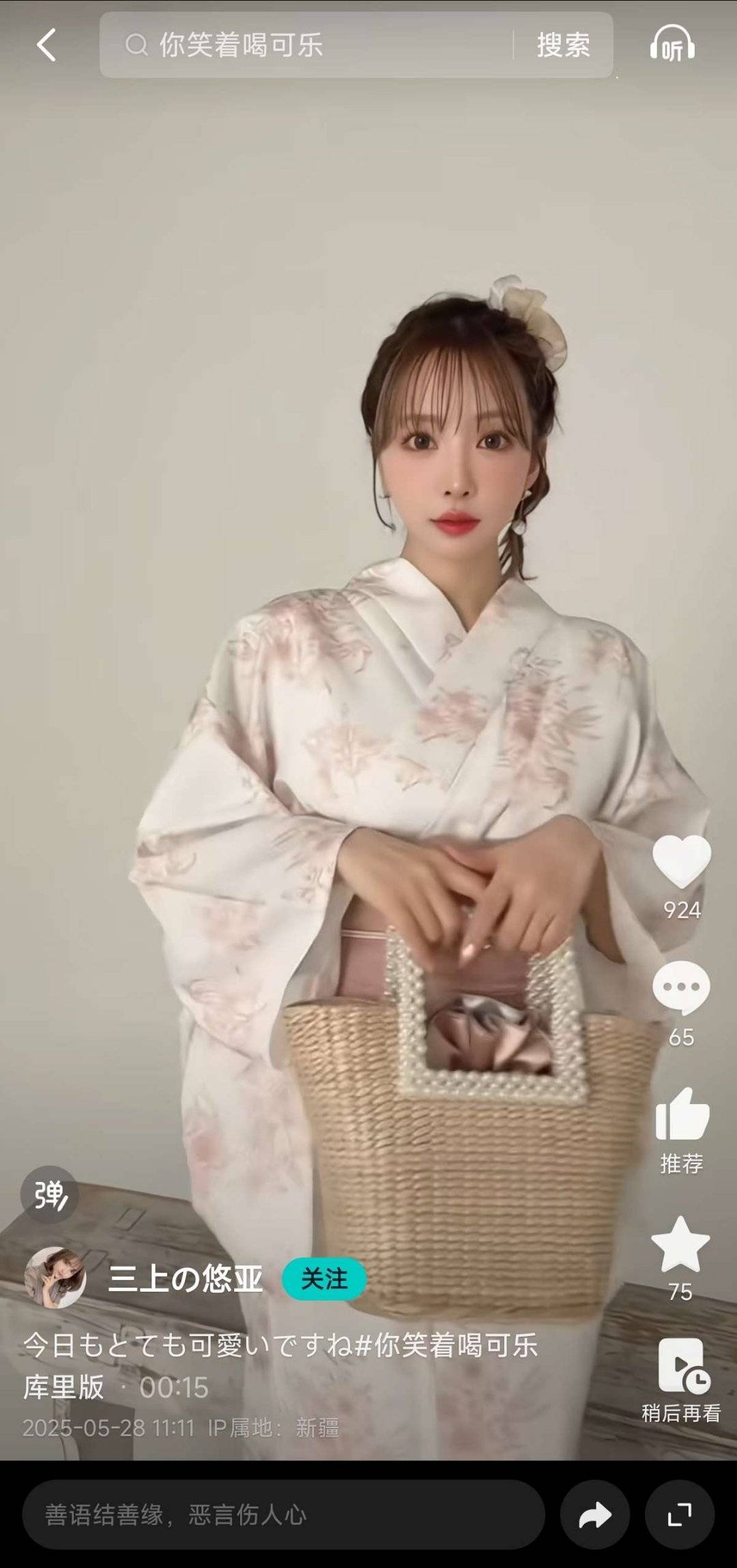Follow the author with 关注

(x=324, y=1279)
